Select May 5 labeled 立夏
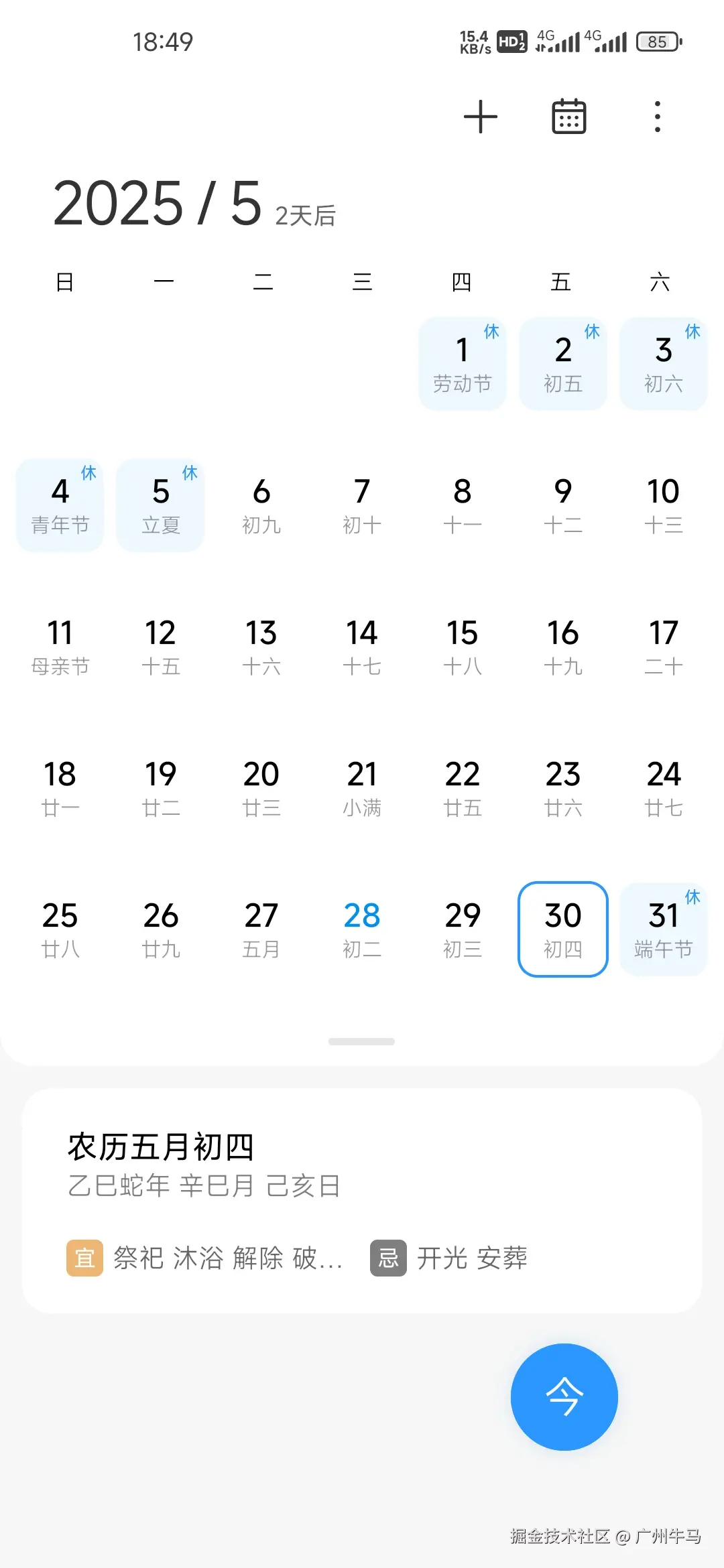724x1568 pixels. tap(160, 504)
